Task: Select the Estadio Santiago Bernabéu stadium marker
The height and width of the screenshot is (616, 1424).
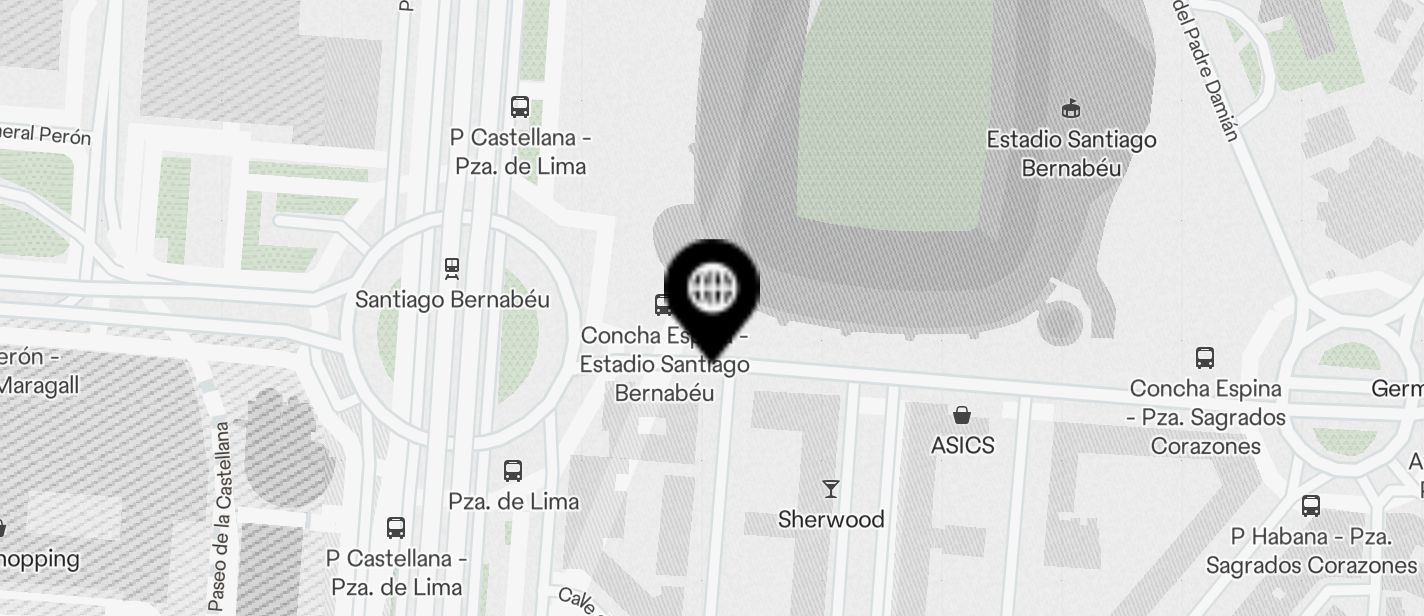Action: pyautogui.click(x=1070, y=108)
